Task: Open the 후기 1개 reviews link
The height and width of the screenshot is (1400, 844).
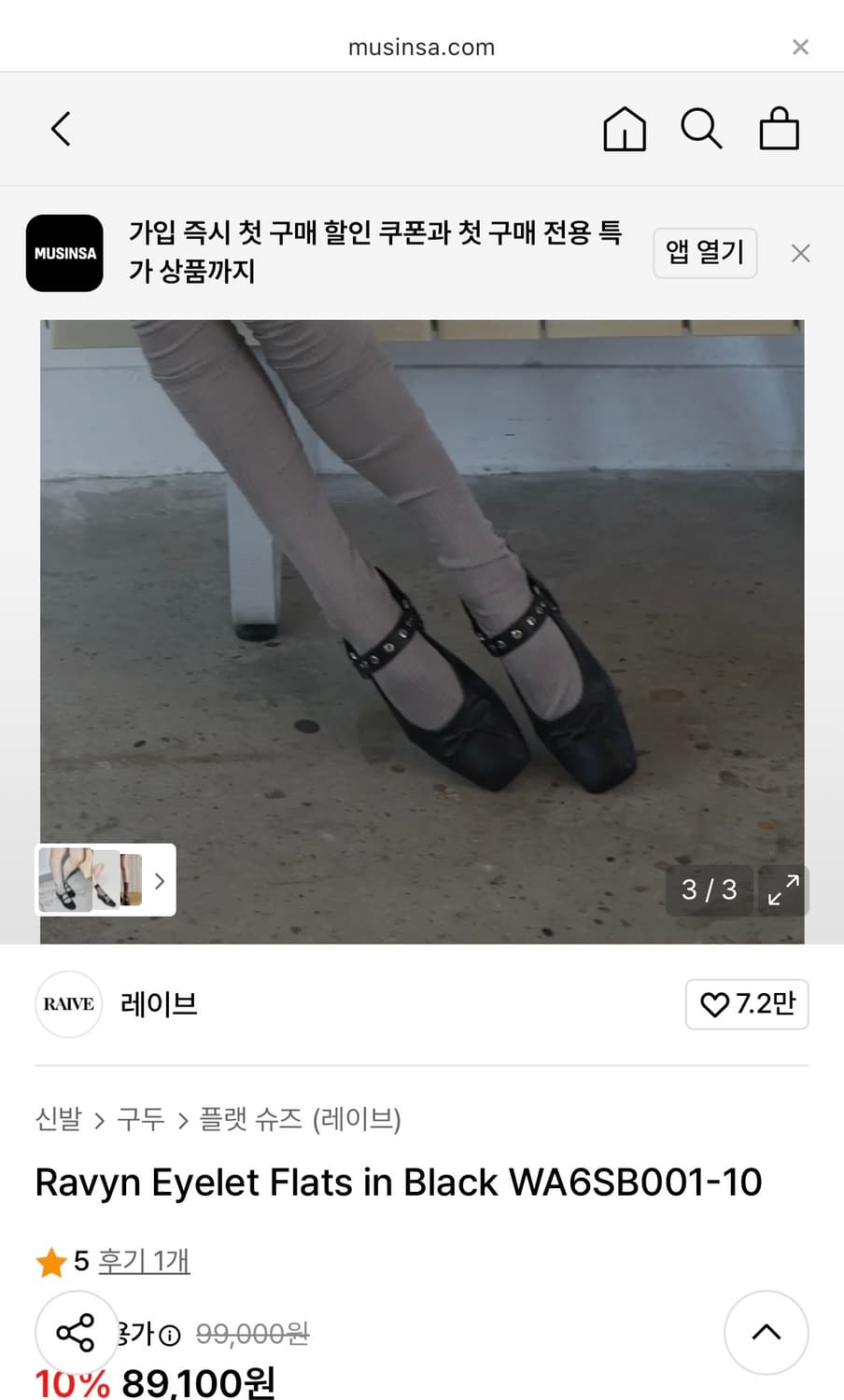Action: [x=144, y=1260]
